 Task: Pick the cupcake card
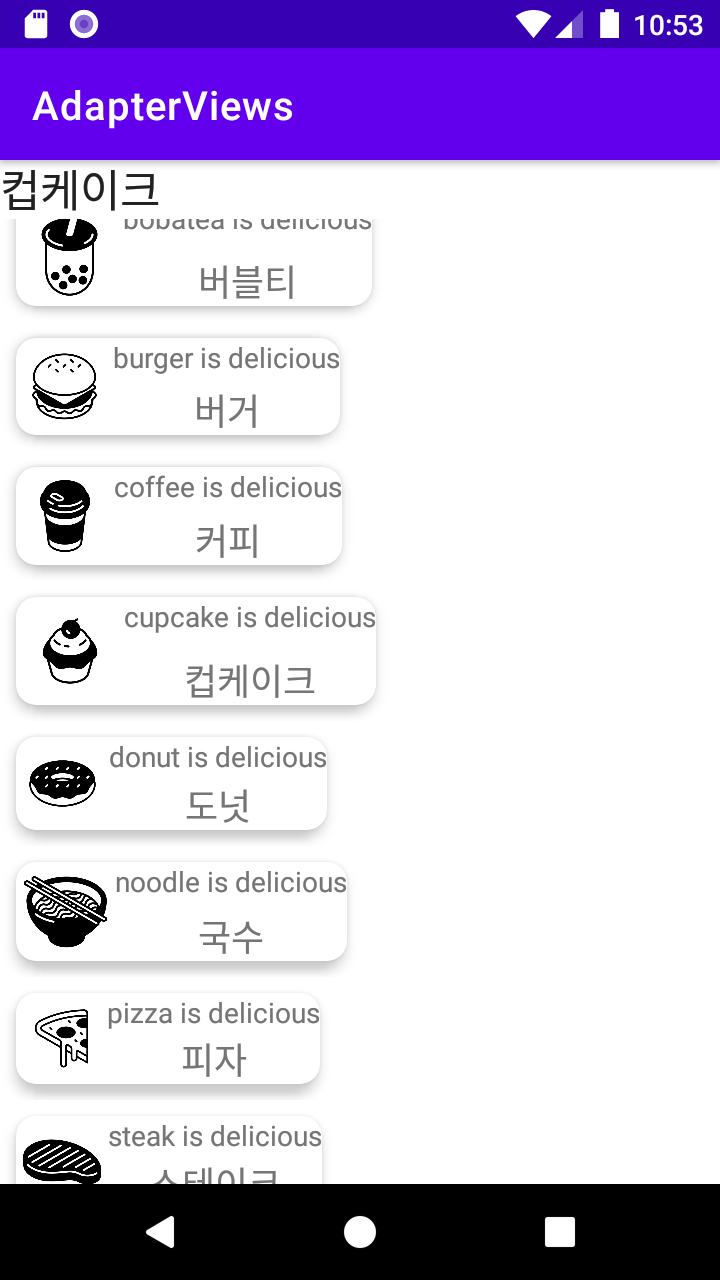click(x=196, y=651)
